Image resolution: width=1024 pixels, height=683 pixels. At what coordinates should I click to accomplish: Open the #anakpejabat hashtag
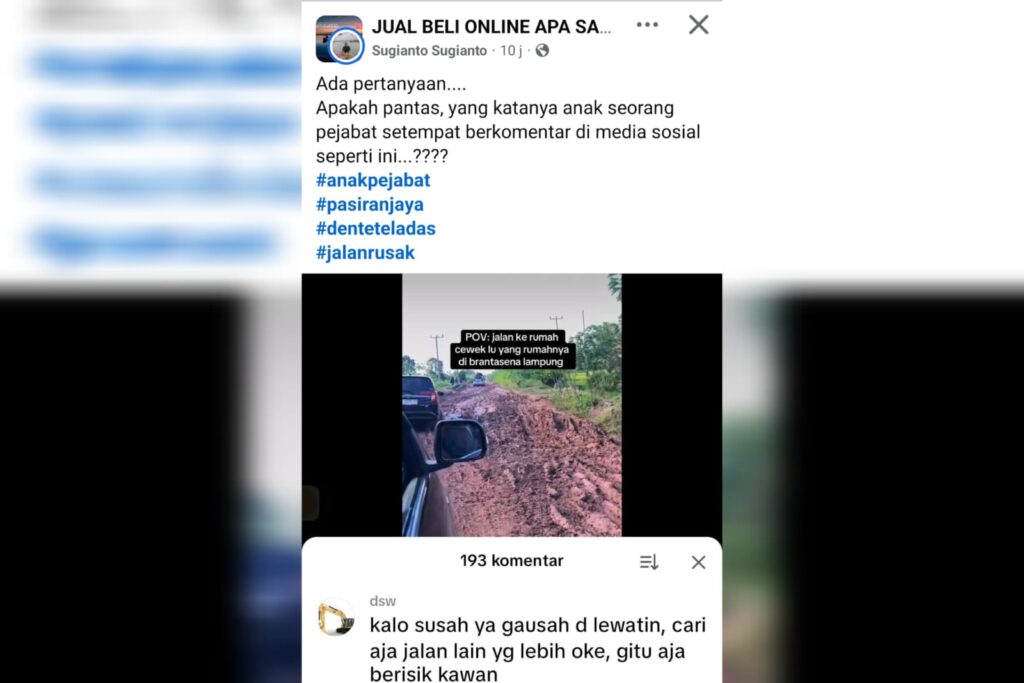372,180
